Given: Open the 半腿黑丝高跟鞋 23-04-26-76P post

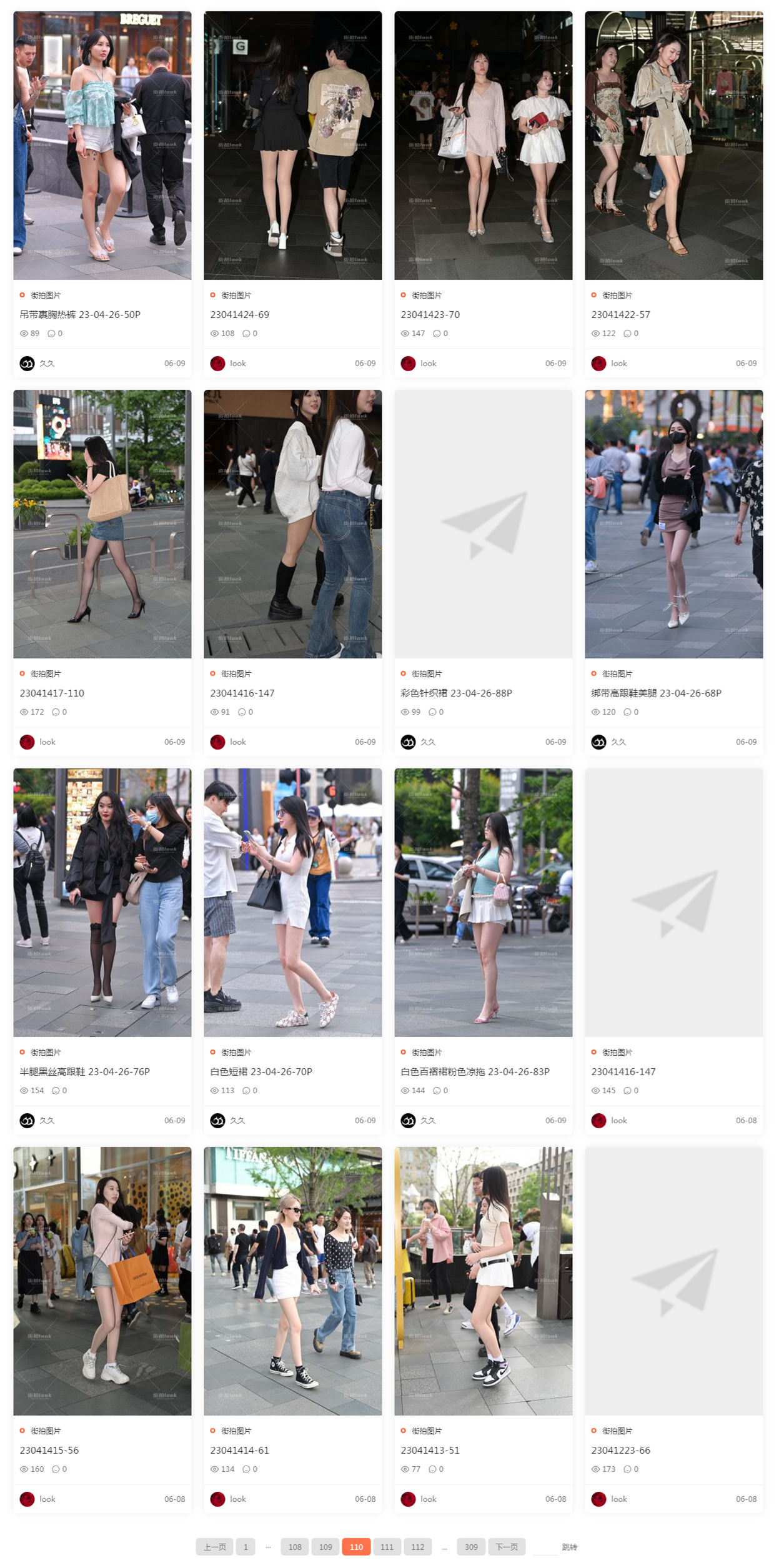Looking at the screenshot, I should coord(84,1072).
